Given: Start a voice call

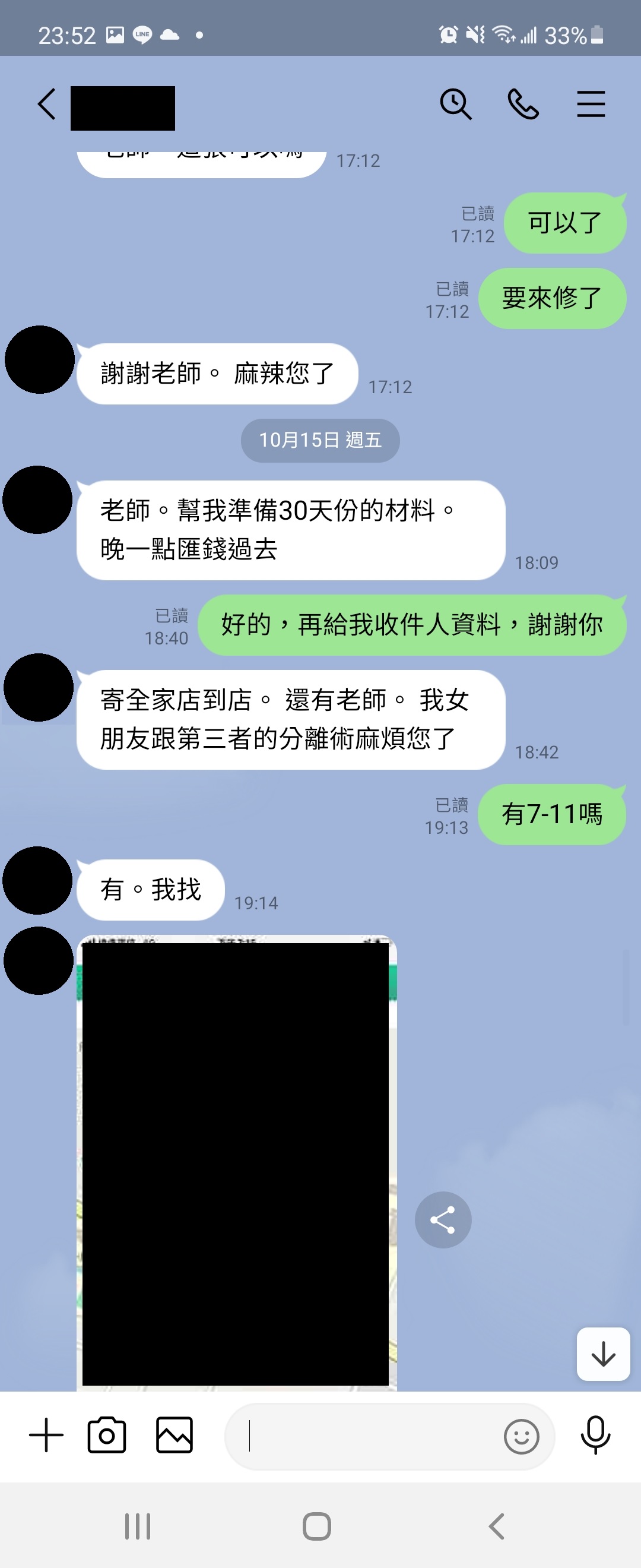Looking at the screenshot, I should click(523, 104).
